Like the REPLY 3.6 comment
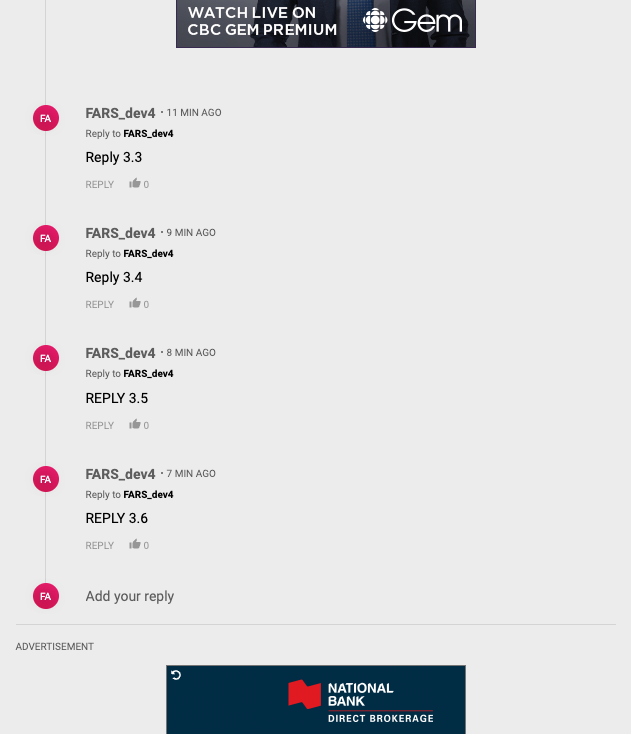The image size is (631, 734). coord(135,544)
